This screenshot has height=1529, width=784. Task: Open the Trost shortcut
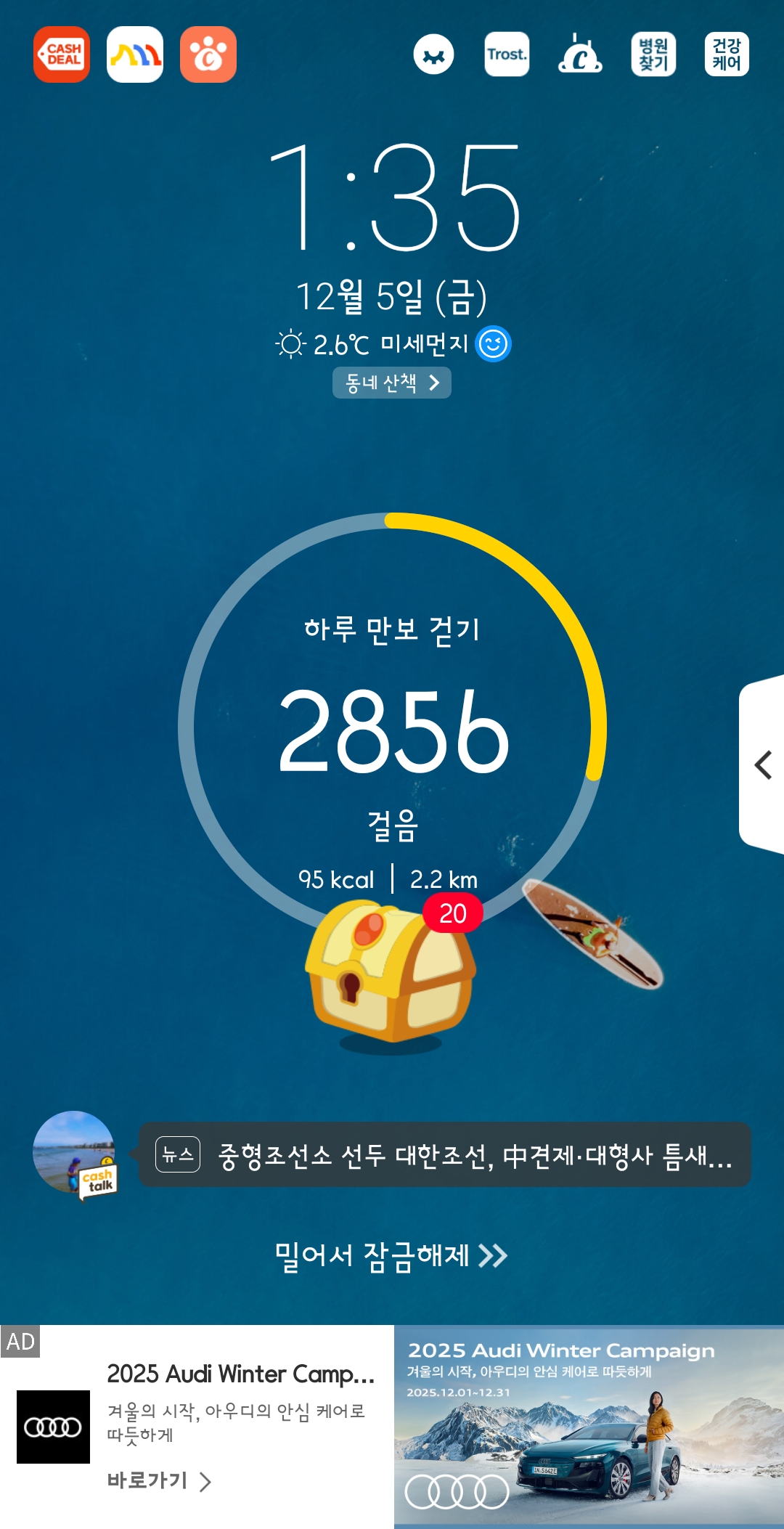click(x=507, y=54)
